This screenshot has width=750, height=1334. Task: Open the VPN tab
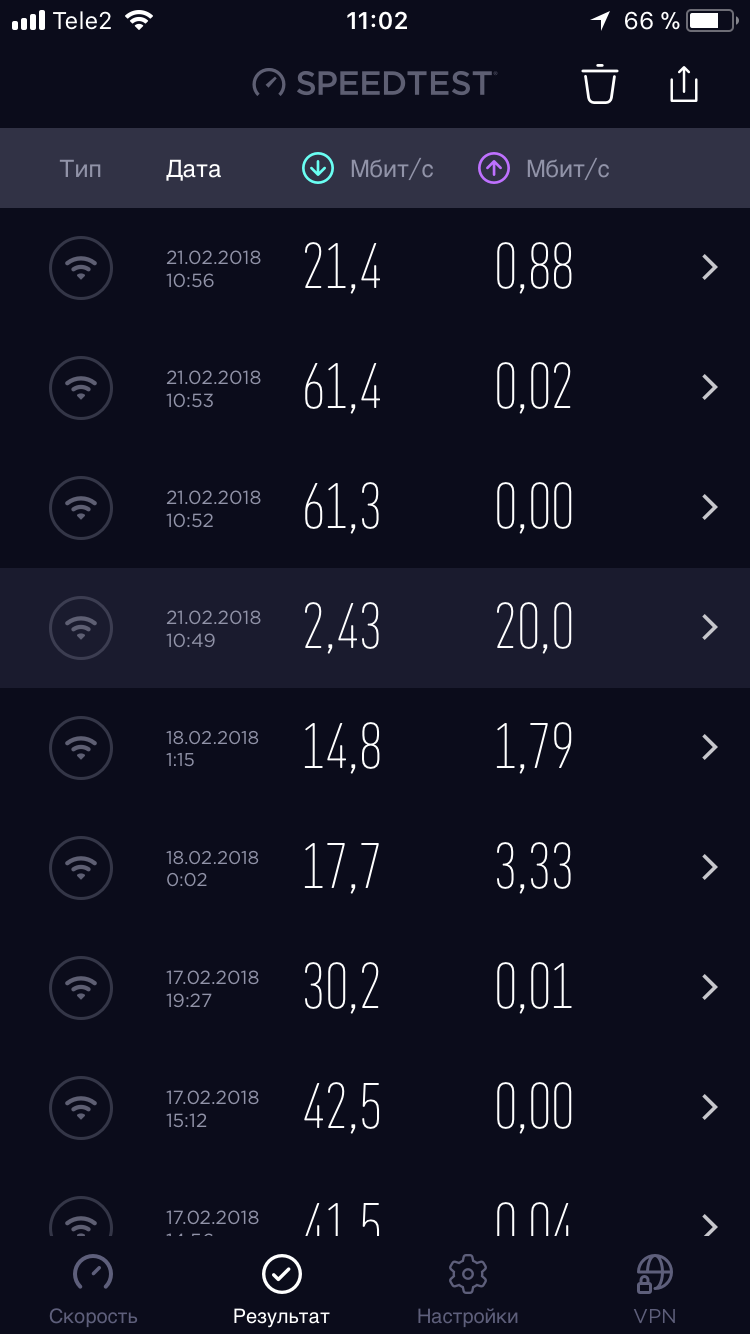coord(655,1290)
